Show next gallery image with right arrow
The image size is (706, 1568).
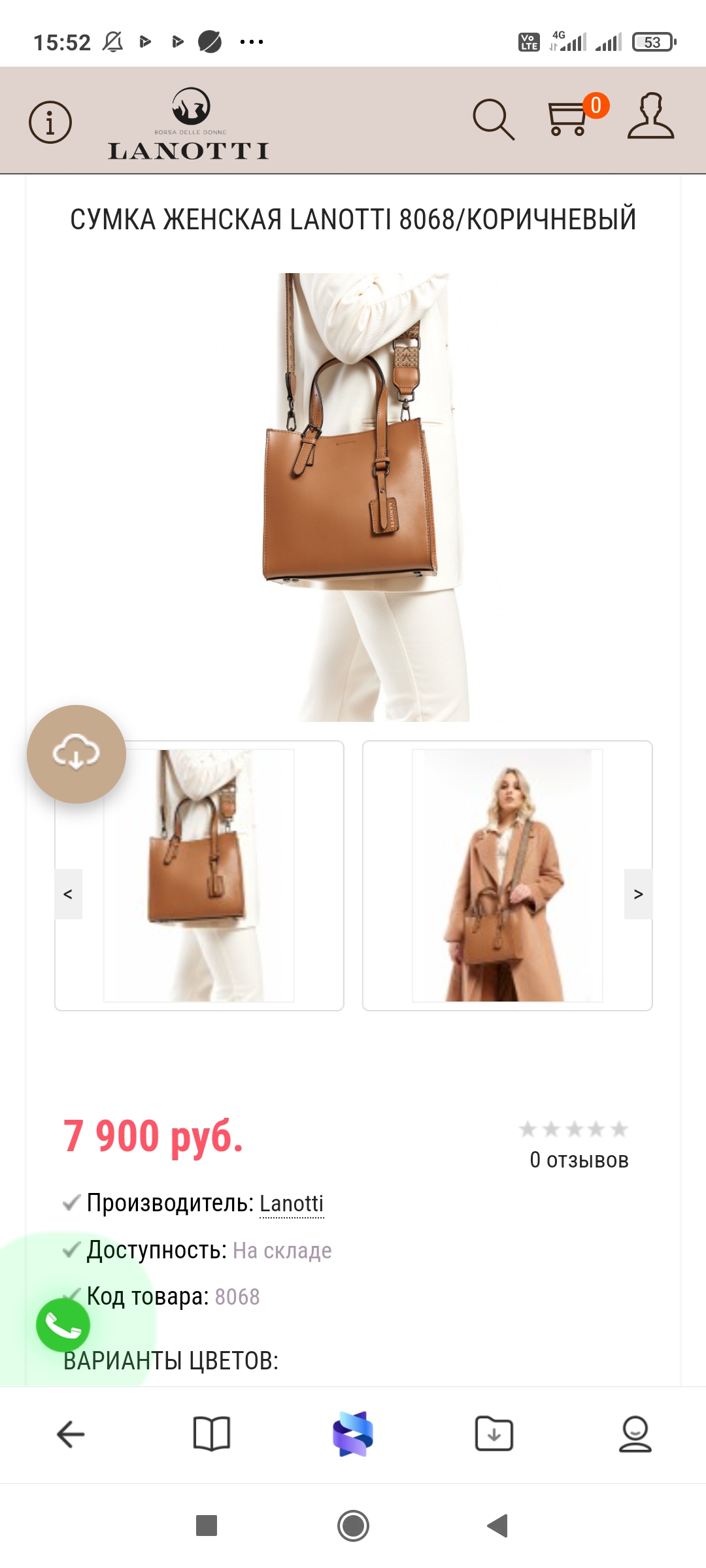pyautogui.click(x=638, y=894)
